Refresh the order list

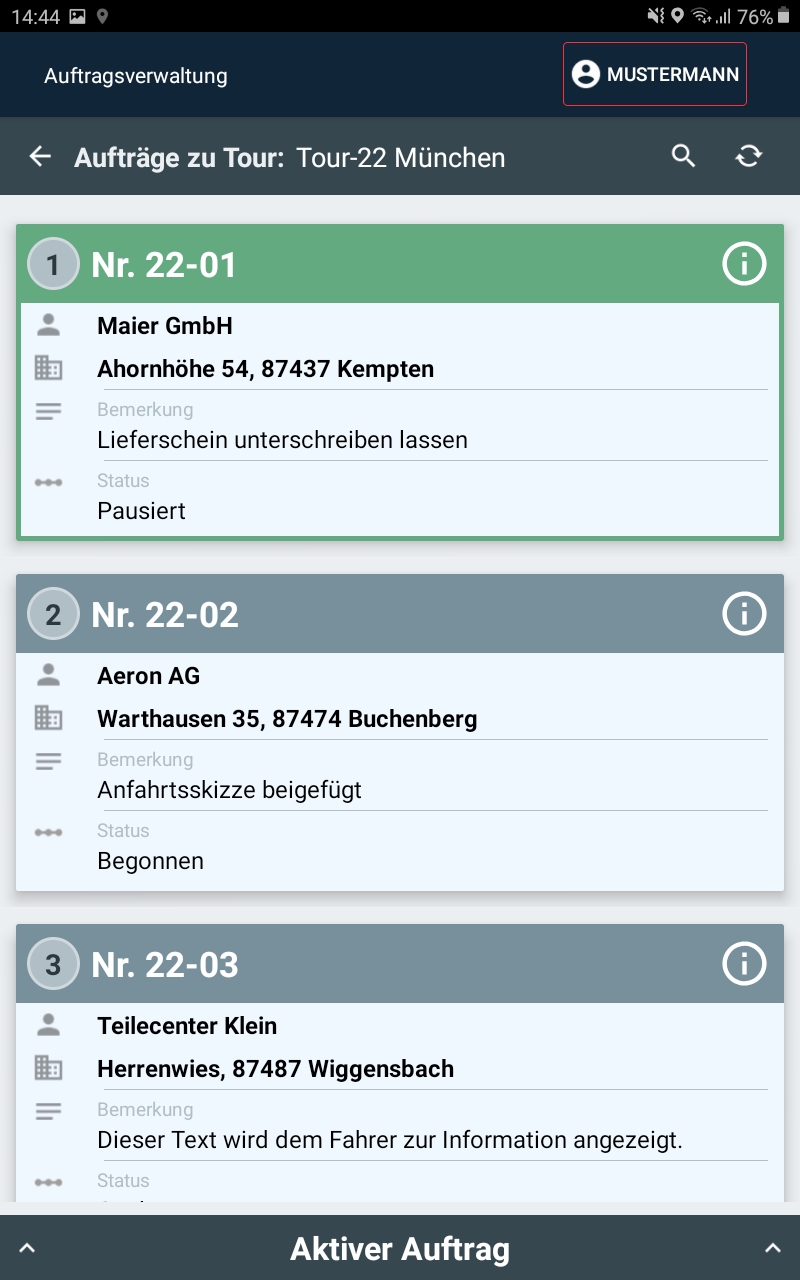click(749, 156)
